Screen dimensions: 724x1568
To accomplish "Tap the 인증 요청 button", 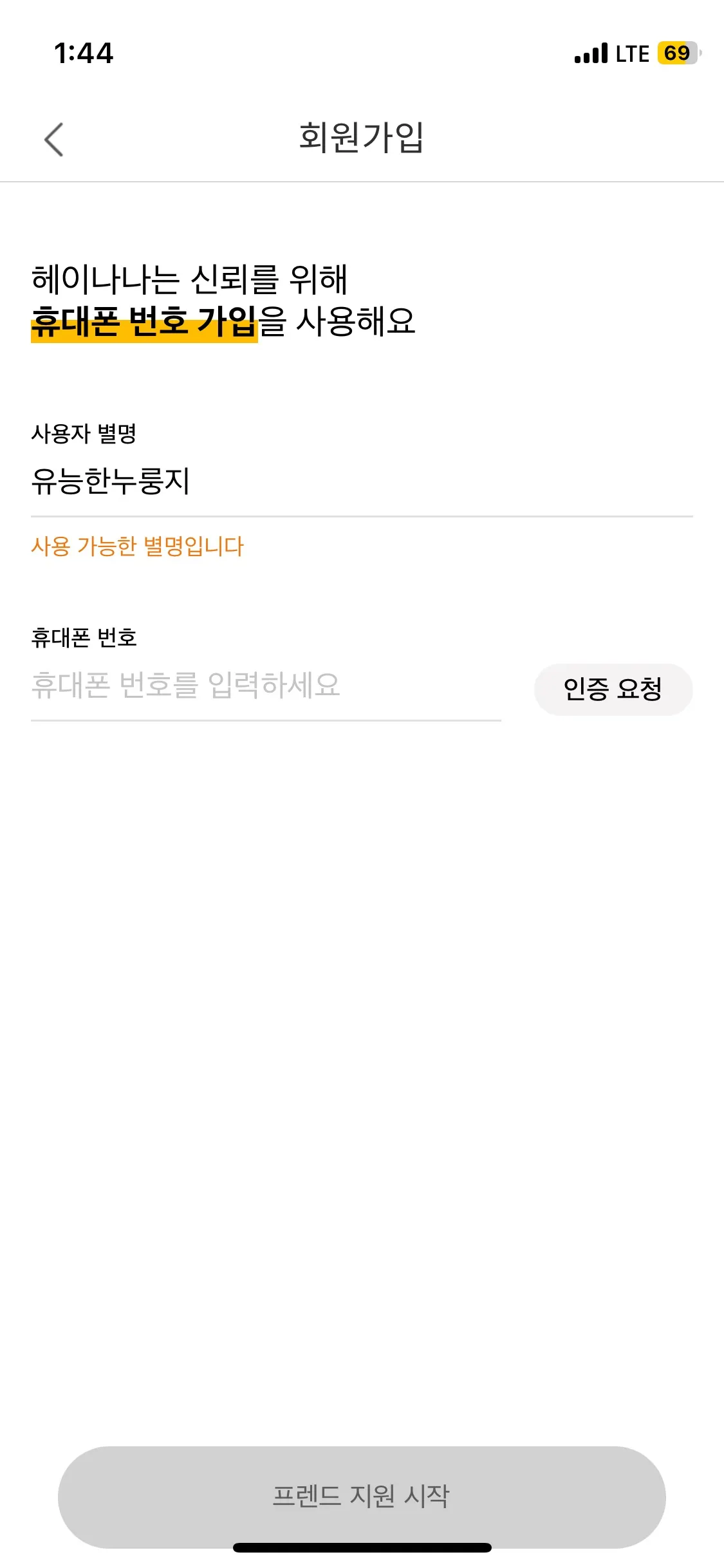I will click(x=613, y=689).
